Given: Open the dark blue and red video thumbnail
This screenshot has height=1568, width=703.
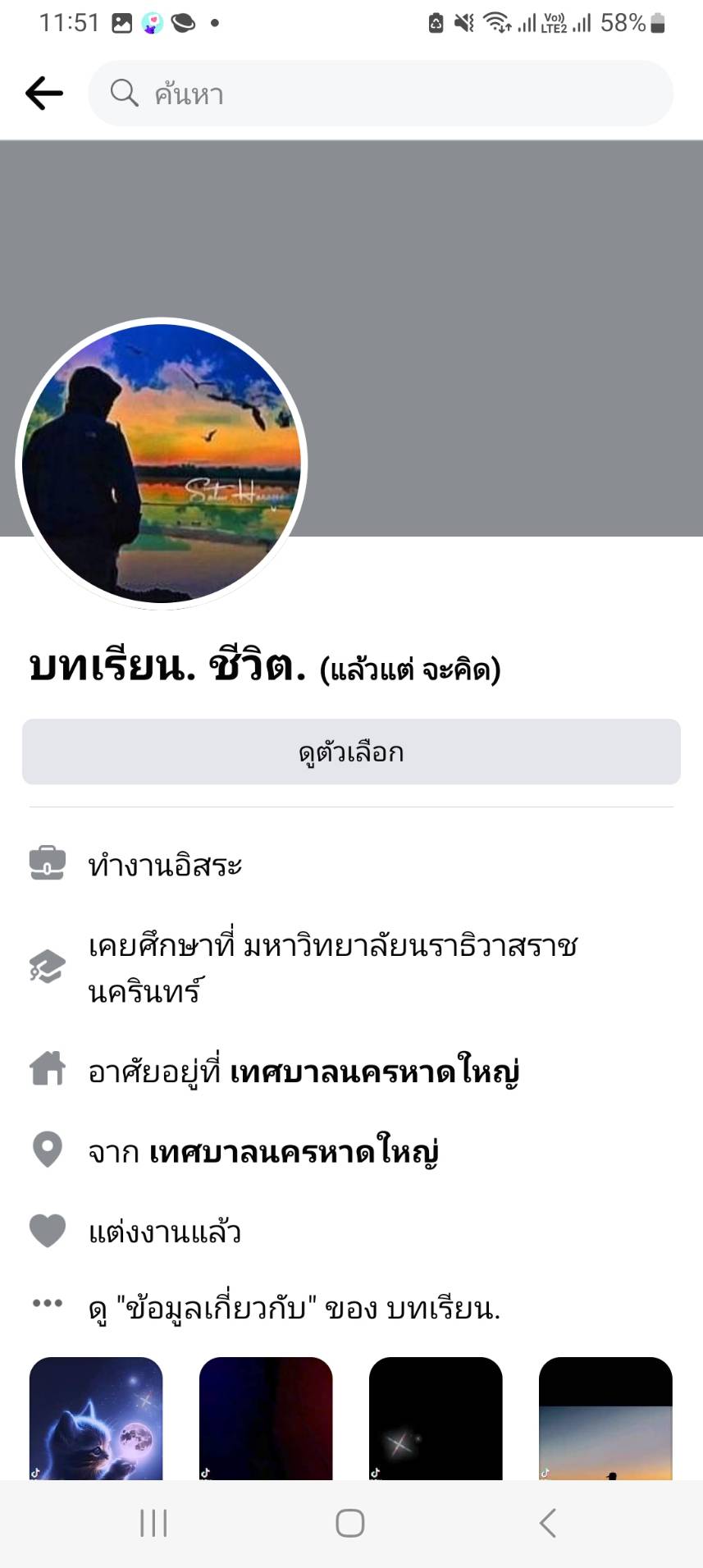Looking at the screenshot, I should 266,1418.
